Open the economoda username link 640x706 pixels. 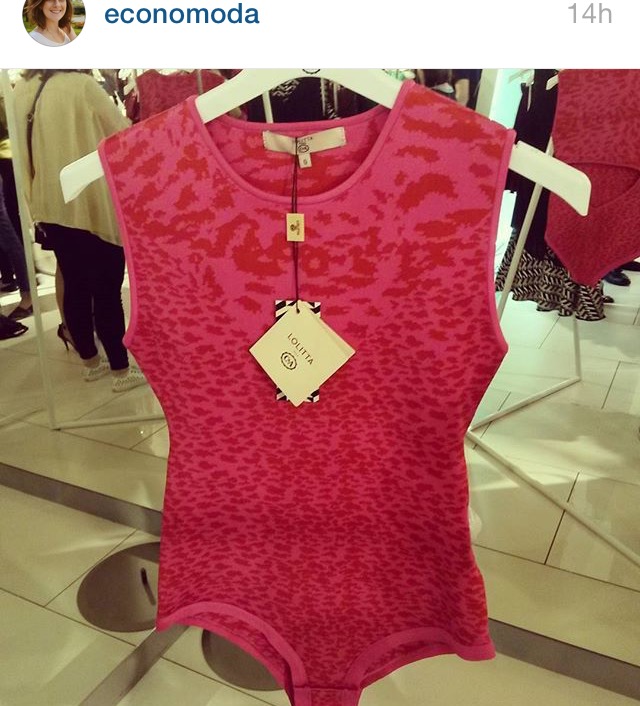tap(181, 15)
